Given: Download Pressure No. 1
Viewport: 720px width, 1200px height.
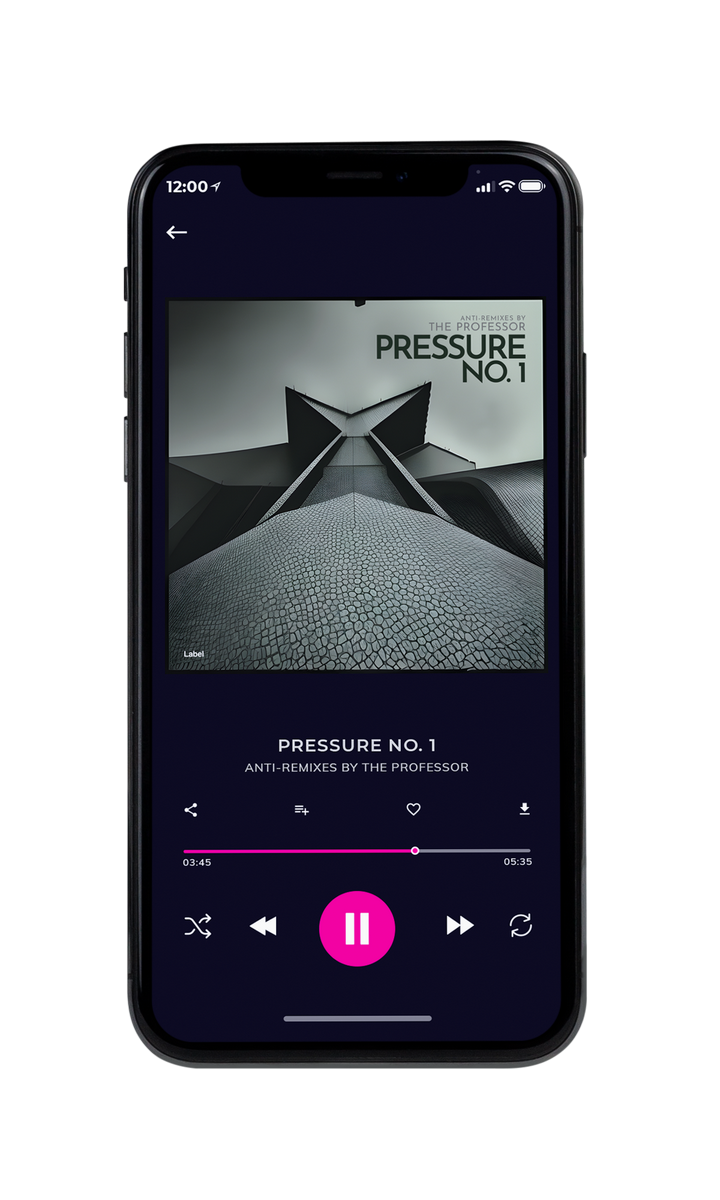Looking at the screenshot, I should 524,809.
